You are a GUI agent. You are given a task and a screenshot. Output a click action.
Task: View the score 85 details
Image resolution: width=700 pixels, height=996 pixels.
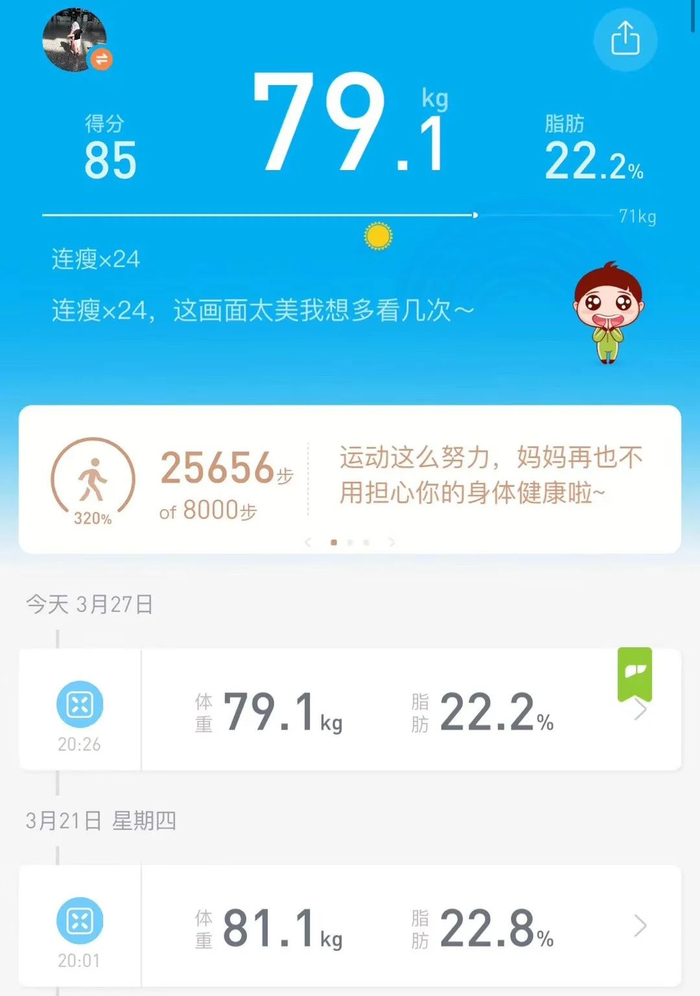110,148
